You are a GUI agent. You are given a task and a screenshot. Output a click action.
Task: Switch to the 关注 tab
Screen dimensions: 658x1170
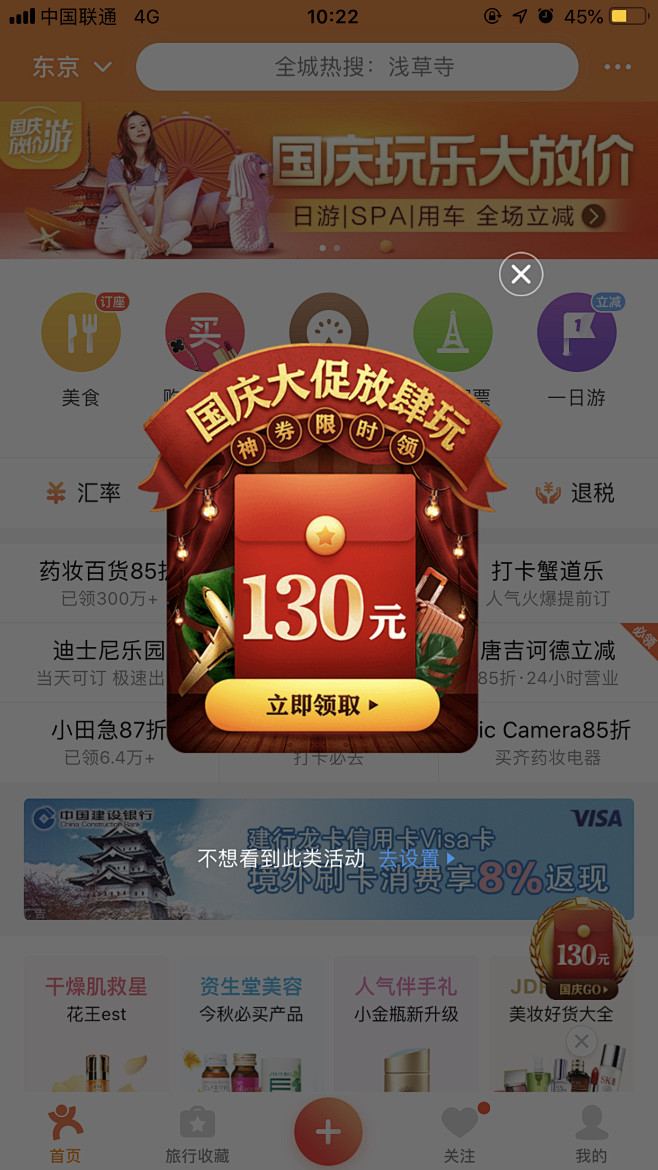[460, 1135]
